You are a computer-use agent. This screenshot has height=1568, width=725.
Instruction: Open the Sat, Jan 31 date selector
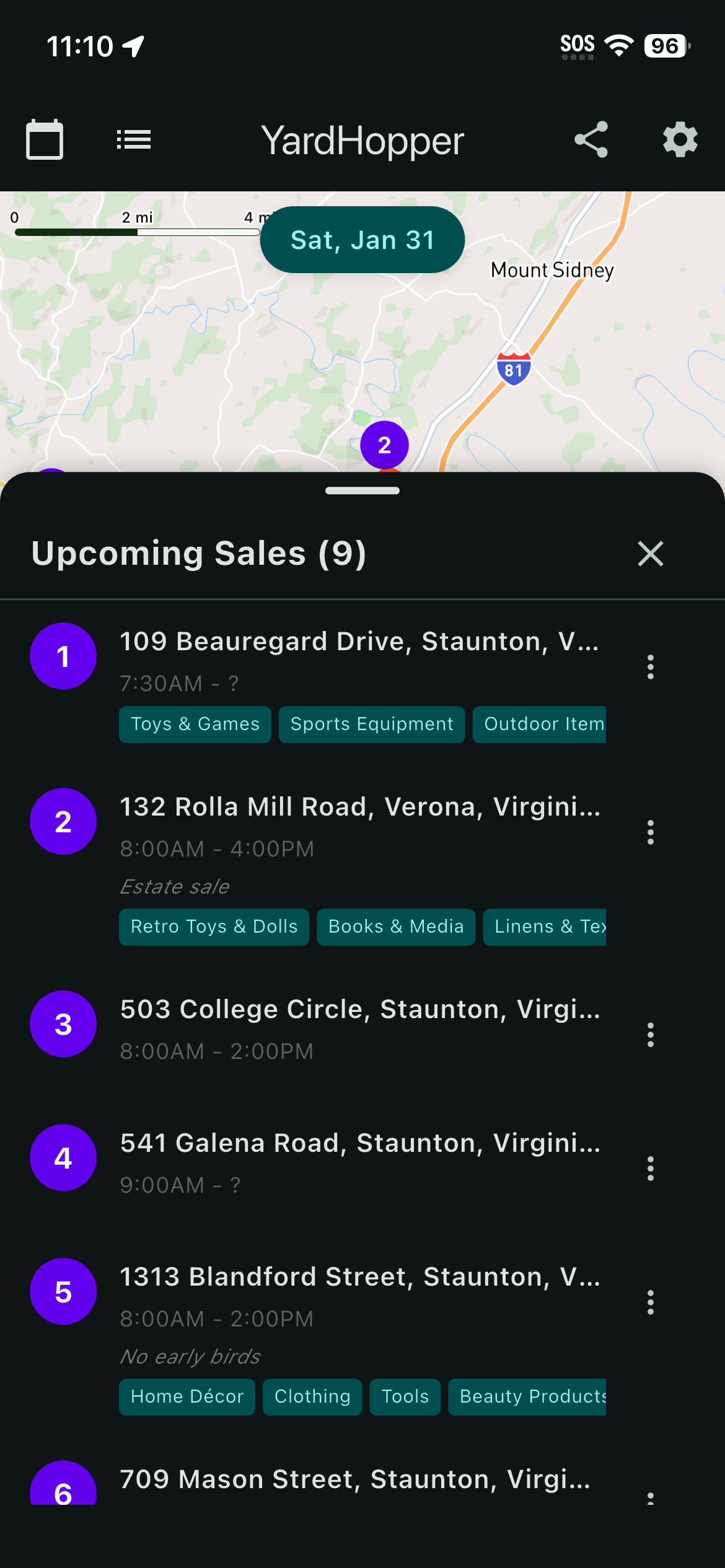[362, 240]
